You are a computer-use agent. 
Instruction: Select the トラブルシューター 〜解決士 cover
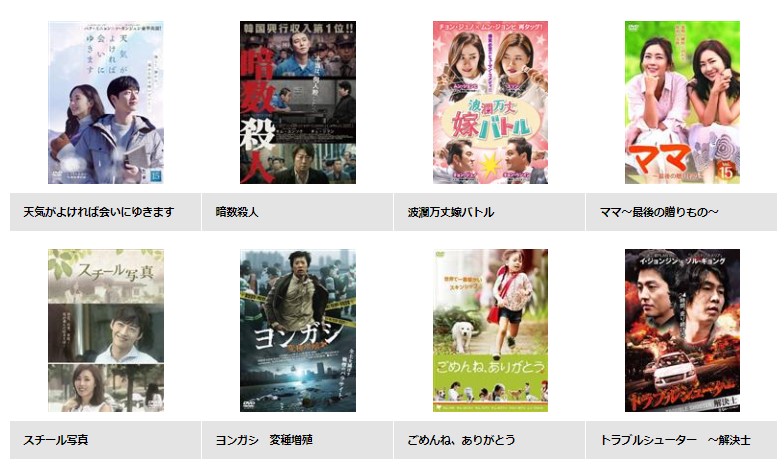click(x=682, y=330)
